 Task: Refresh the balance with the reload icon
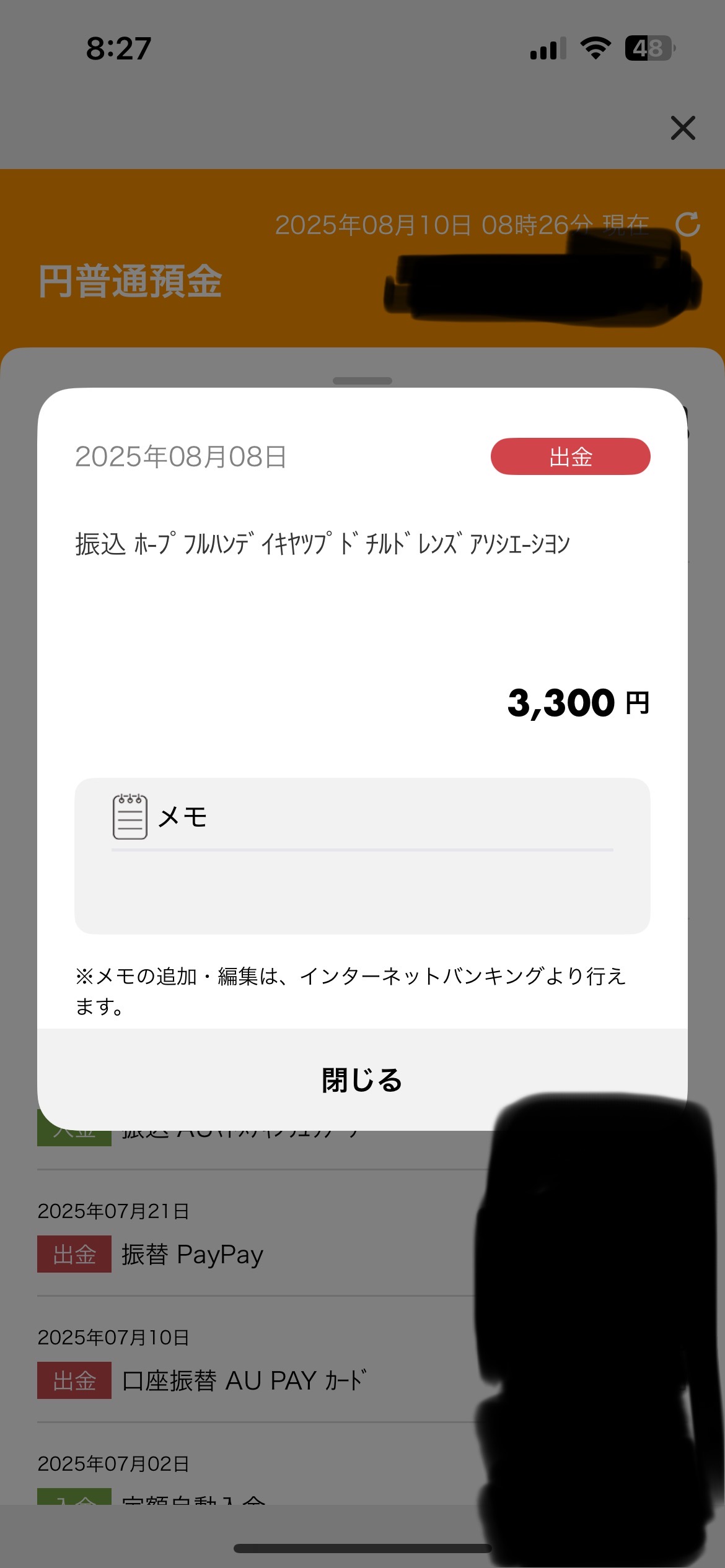687,224
